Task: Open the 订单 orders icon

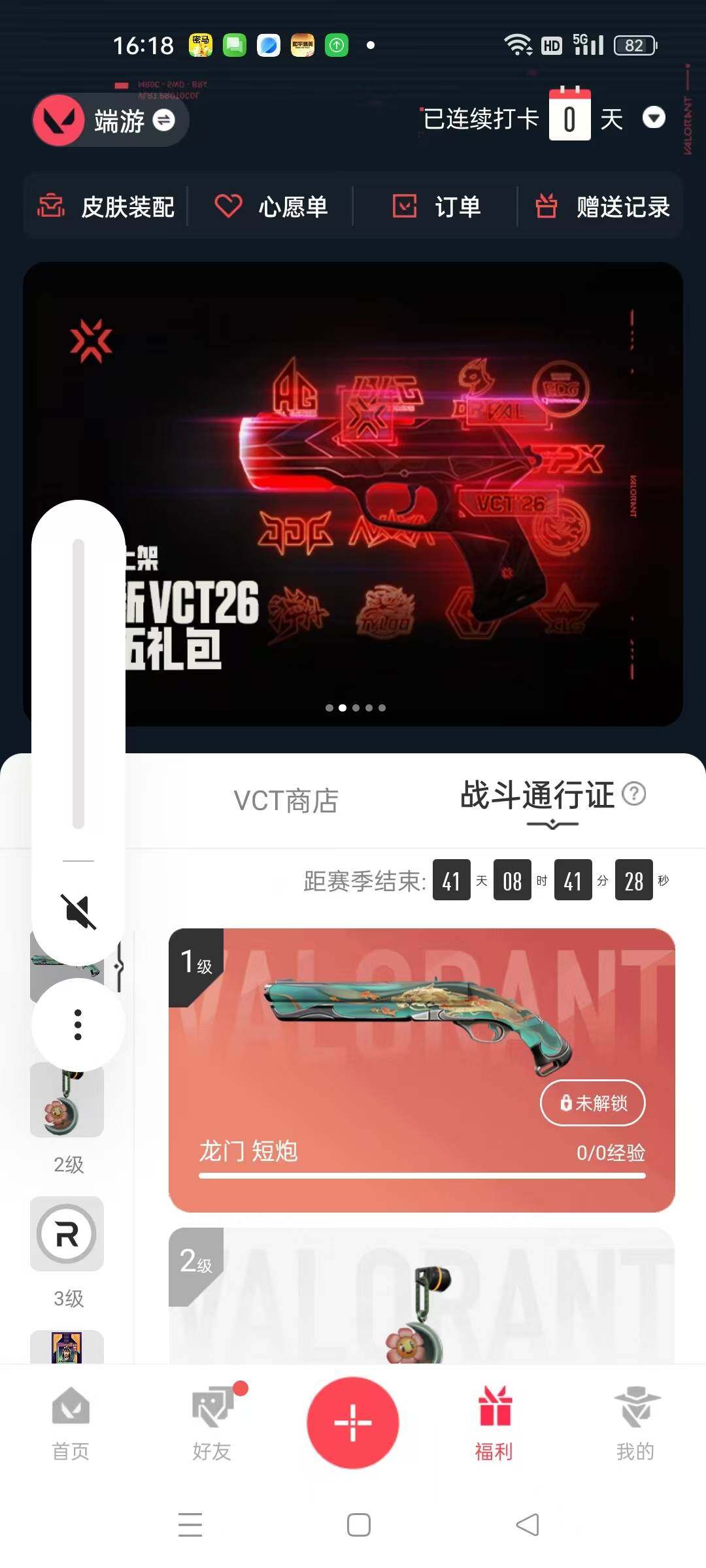Action: (x=405, y=206)
